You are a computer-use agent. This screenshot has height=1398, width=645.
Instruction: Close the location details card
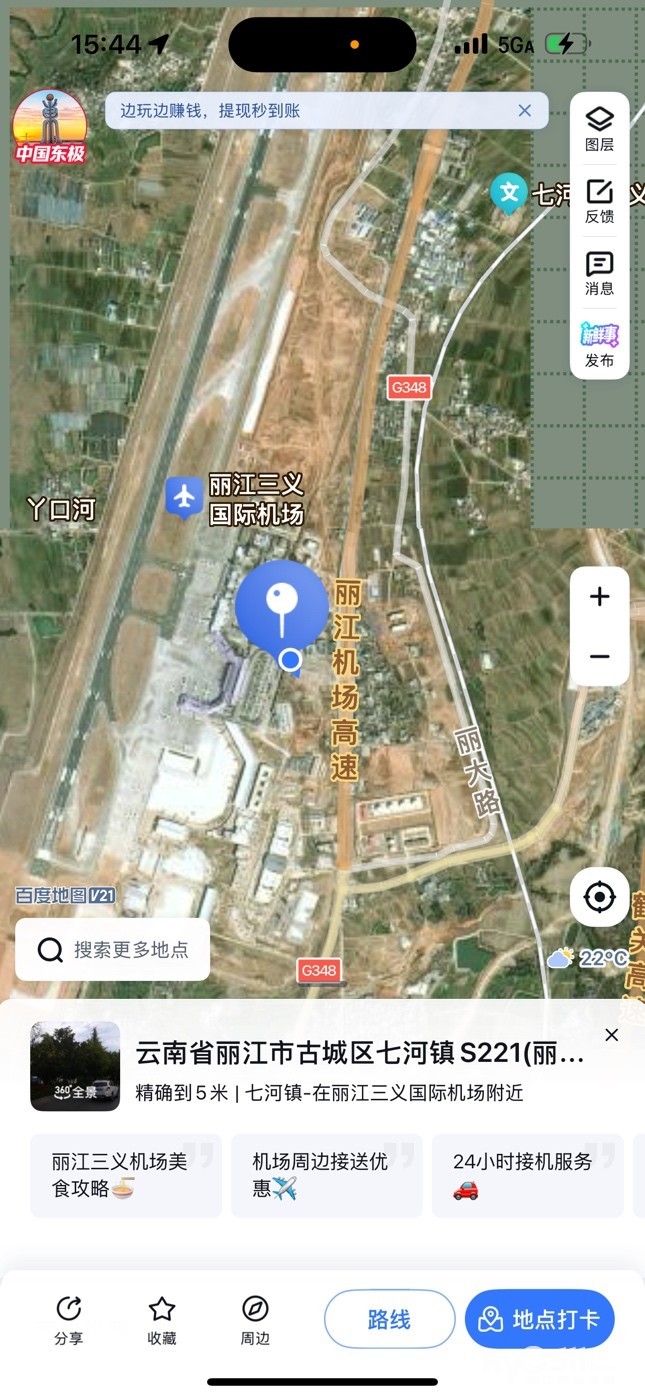[x=612, y=1035]
